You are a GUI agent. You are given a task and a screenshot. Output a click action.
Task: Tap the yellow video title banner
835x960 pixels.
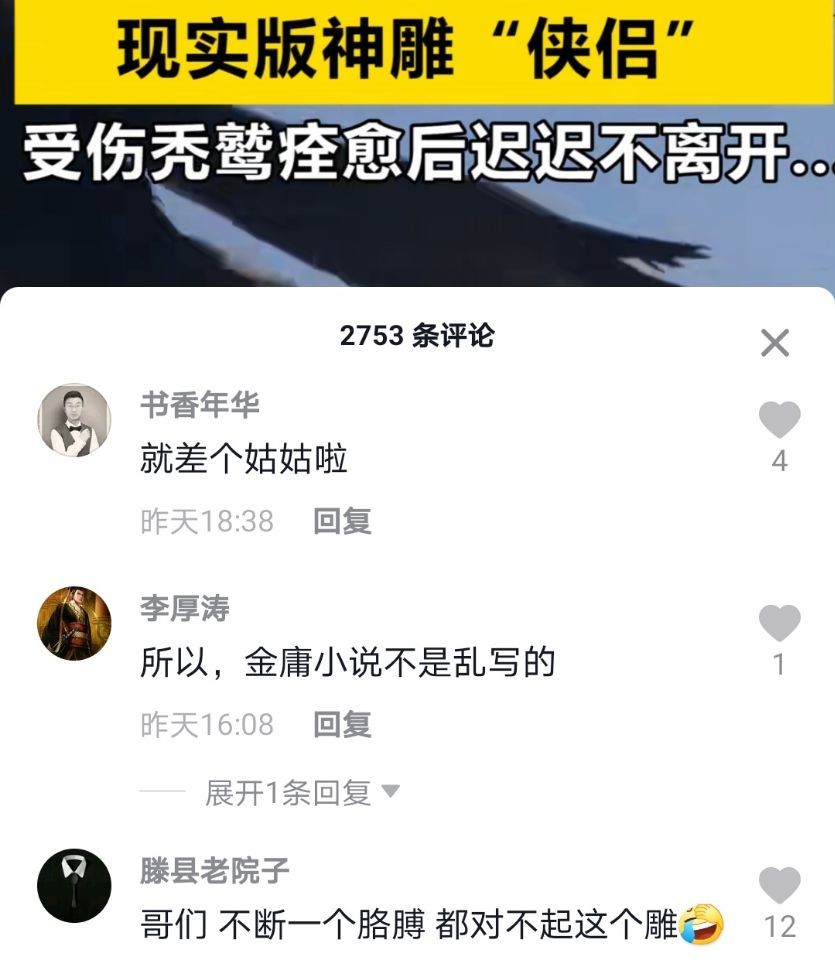pos(417,48)
